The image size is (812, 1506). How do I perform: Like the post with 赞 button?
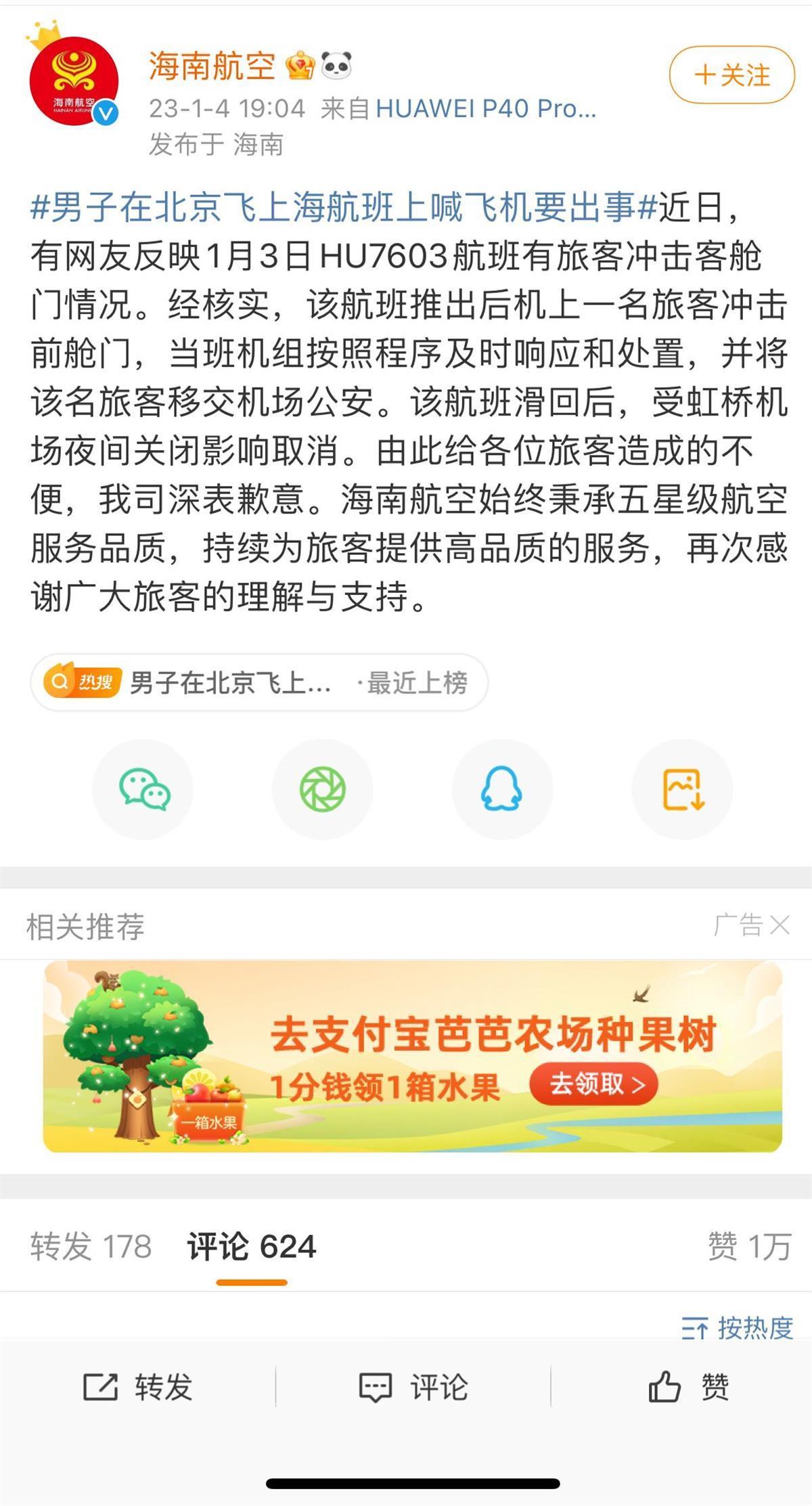pos(688,1388)
